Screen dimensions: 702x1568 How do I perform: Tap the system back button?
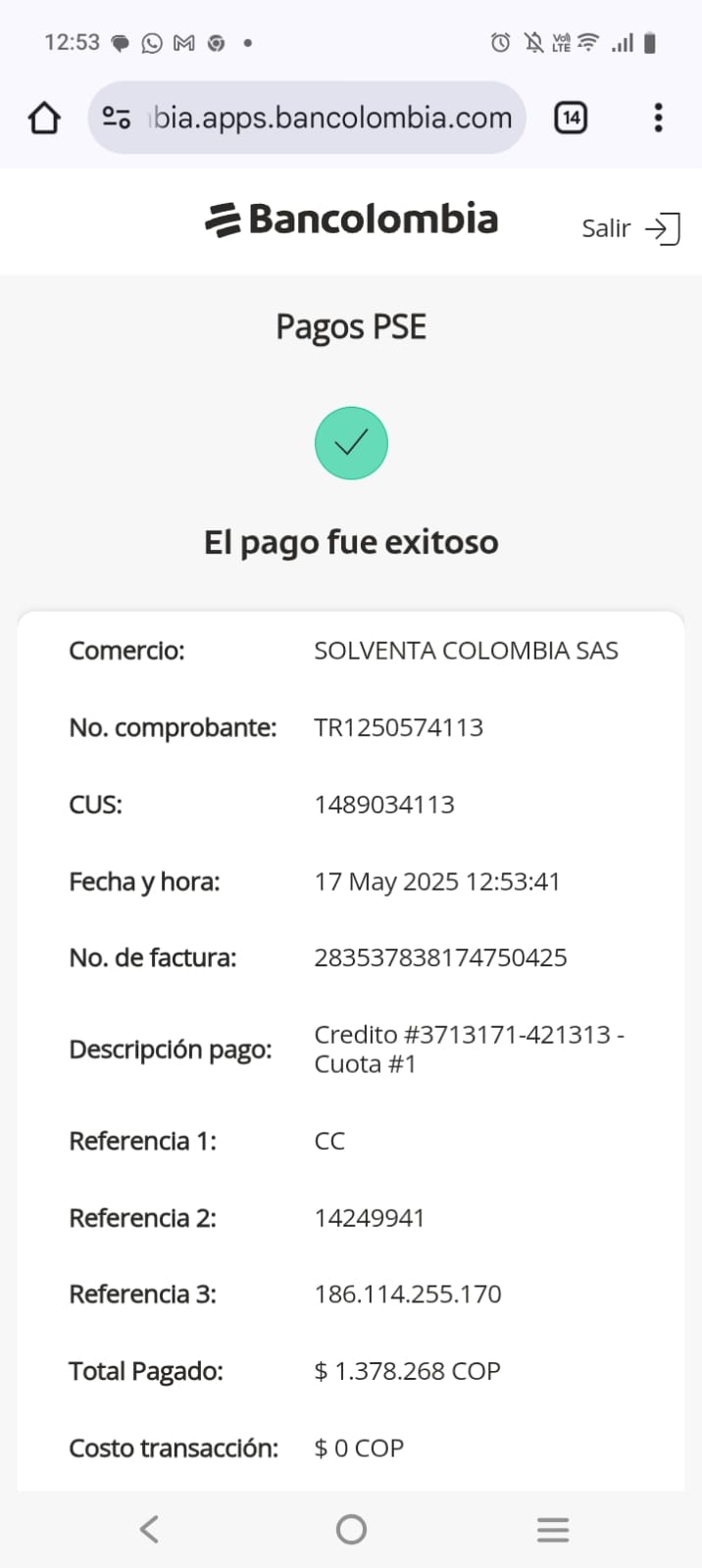(149, 1529)
